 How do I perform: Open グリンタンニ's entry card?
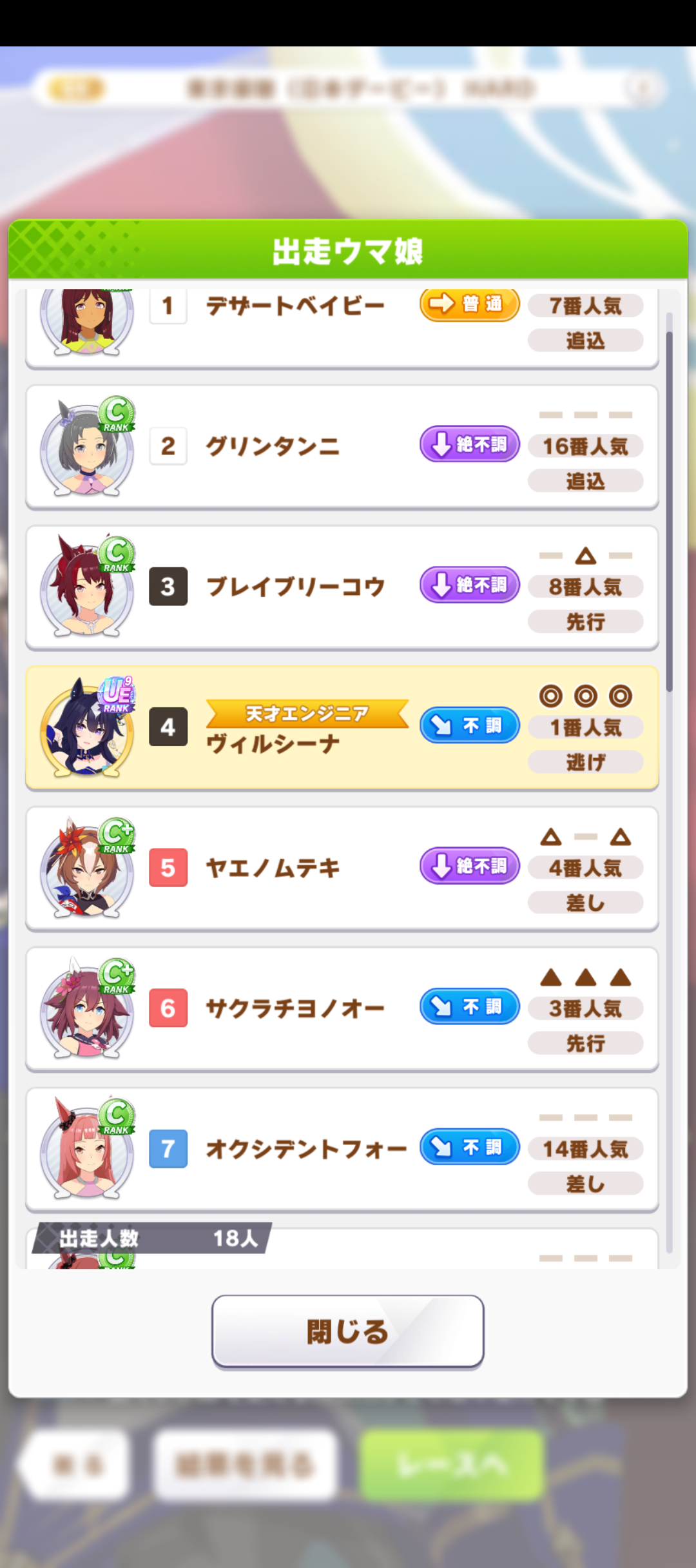[x=342, y=447]
